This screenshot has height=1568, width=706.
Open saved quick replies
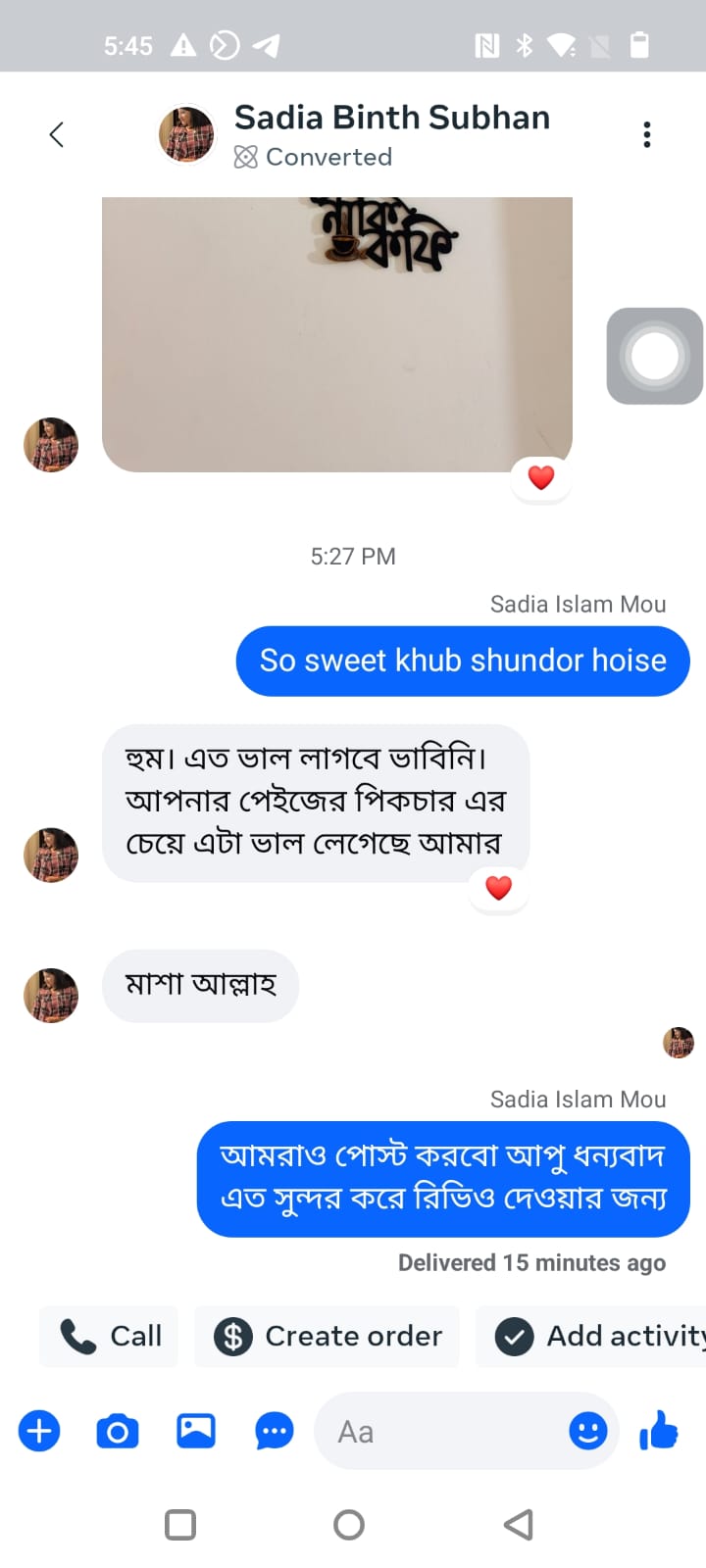click(273, 1431)
